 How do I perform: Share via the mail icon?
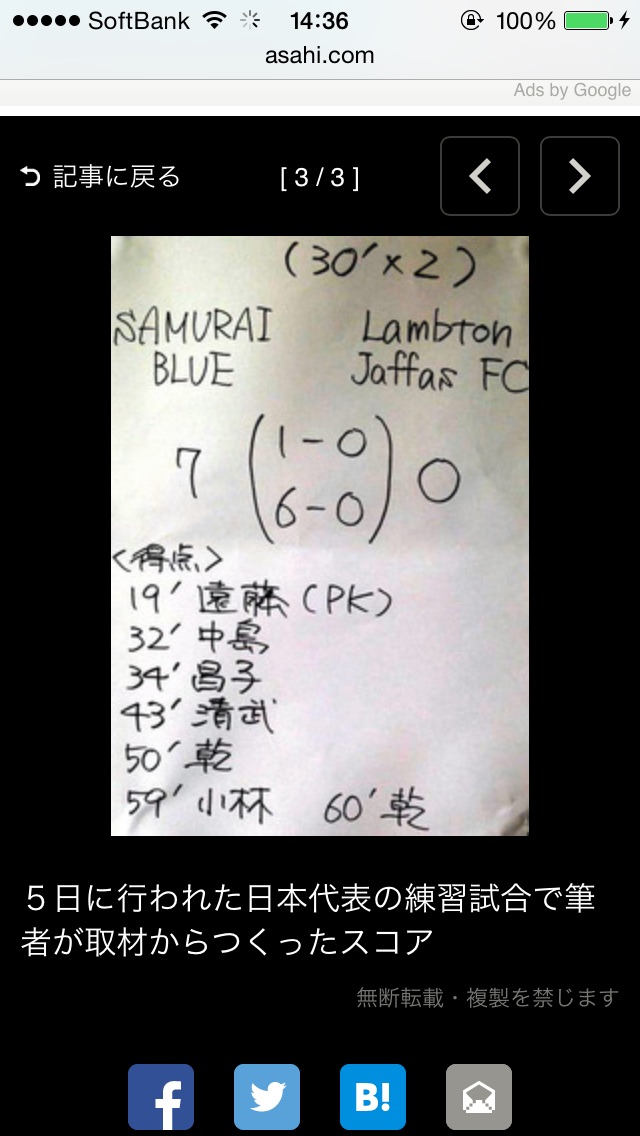(478, 1097)
